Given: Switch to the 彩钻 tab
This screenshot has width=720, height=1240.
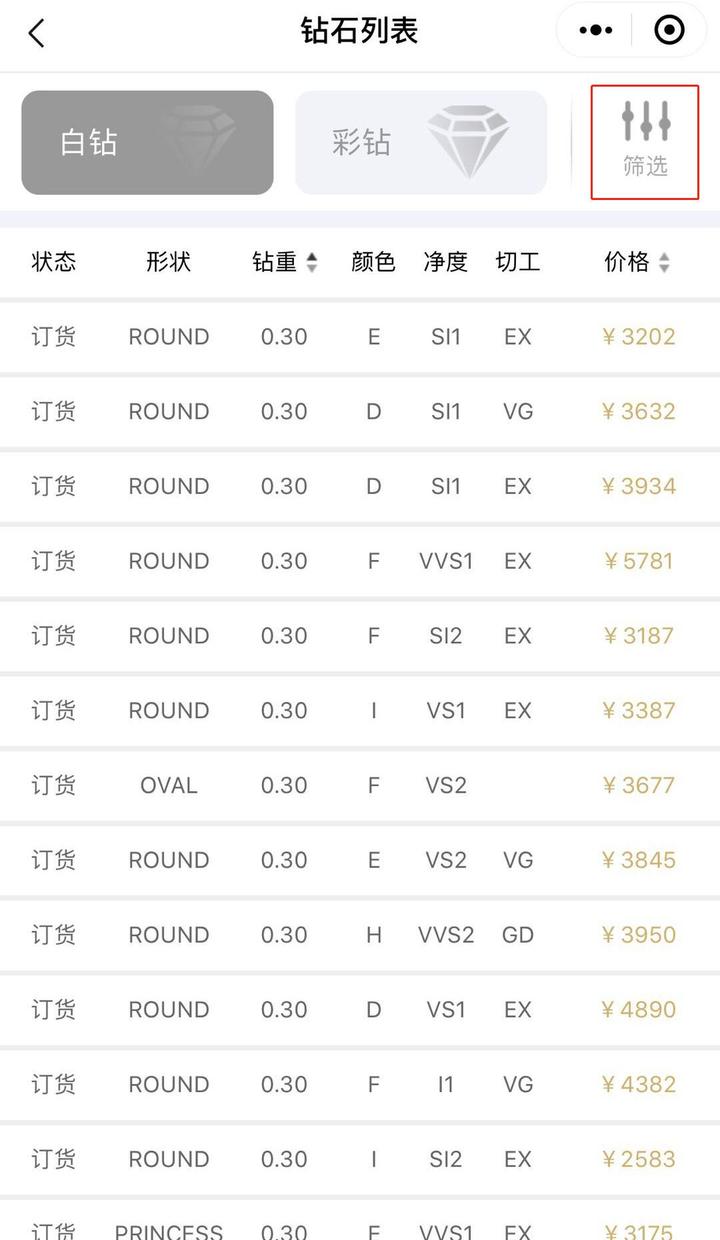Looking at the screenshot, I should click(x=420, y=142).
